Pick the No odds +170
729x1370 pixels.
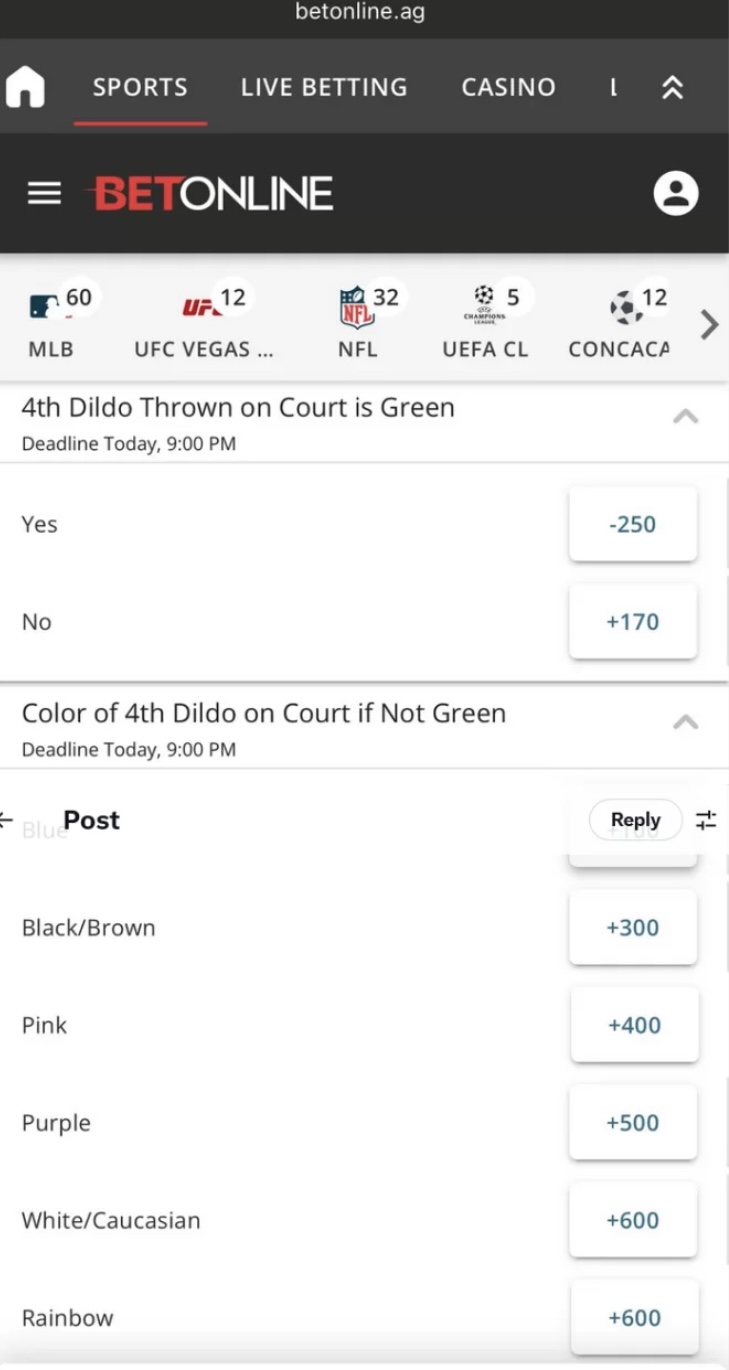coord(633,622)
